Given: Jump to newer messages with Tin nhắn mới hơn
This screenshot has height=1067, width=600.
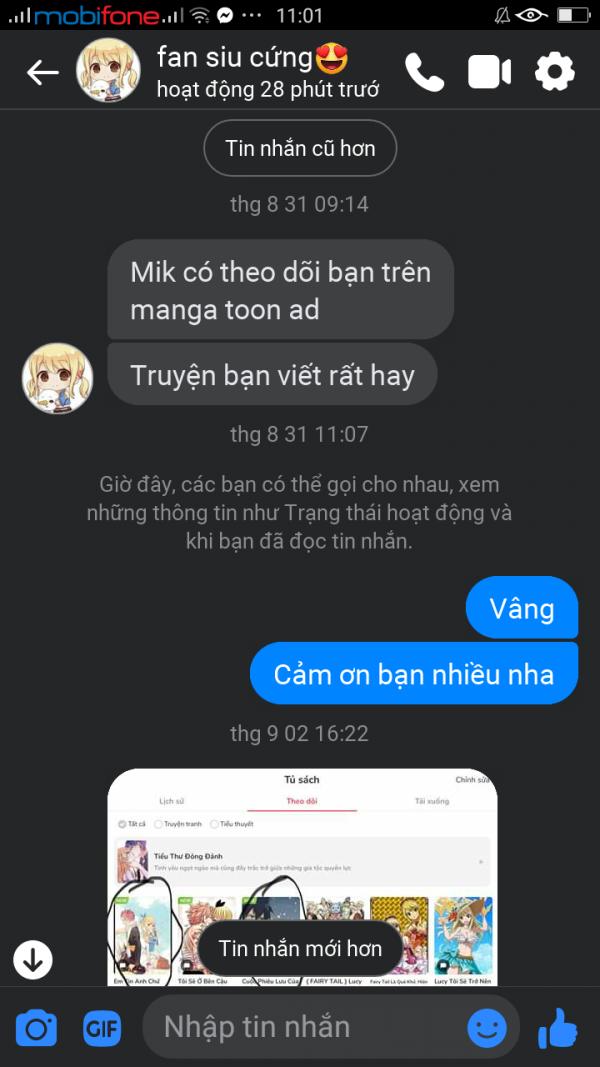Looking at the screenshot, I should tap(300, 948).
